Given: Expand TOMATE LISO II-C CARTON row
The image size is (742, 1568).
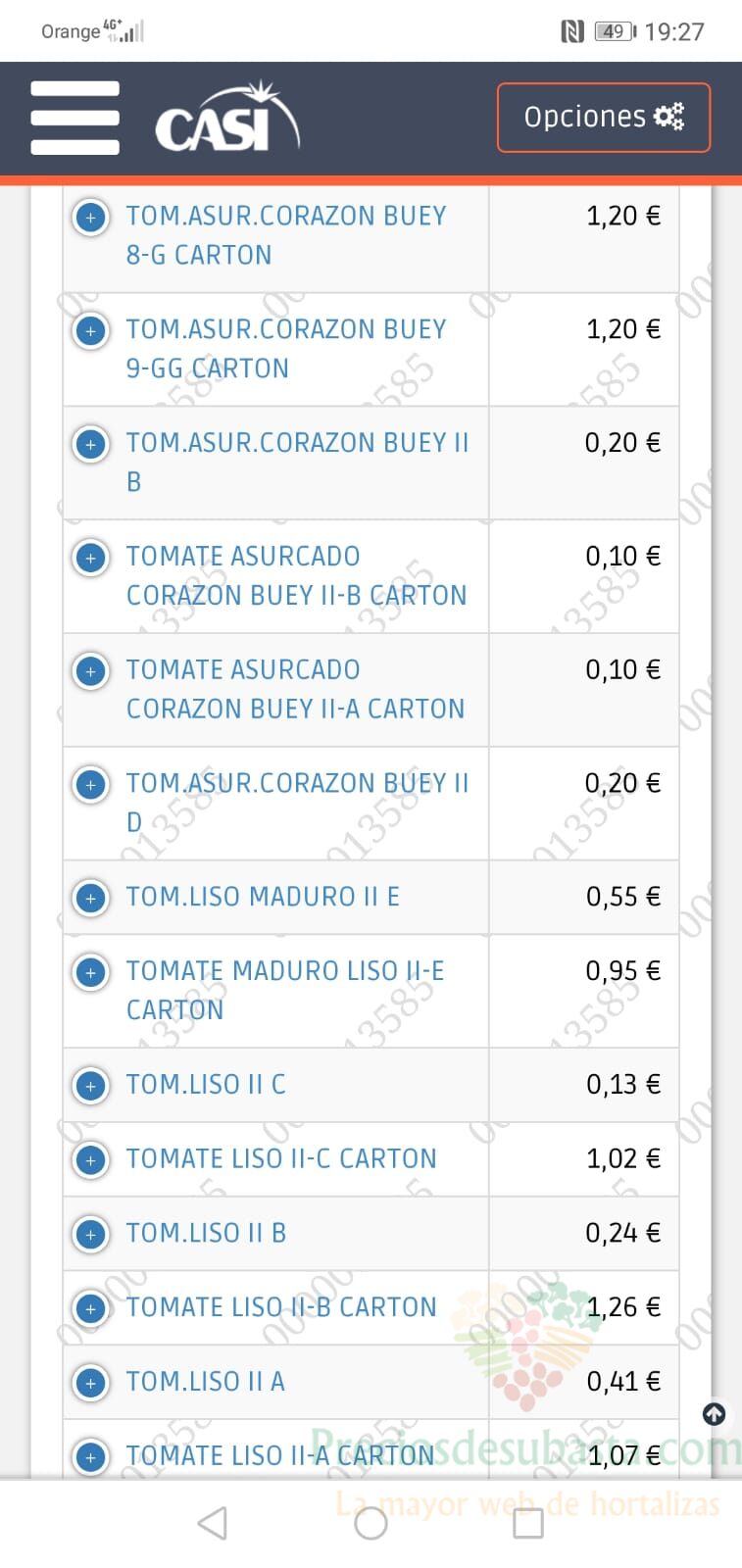Looking at the screenshot, I should [x=91, y=1159].
